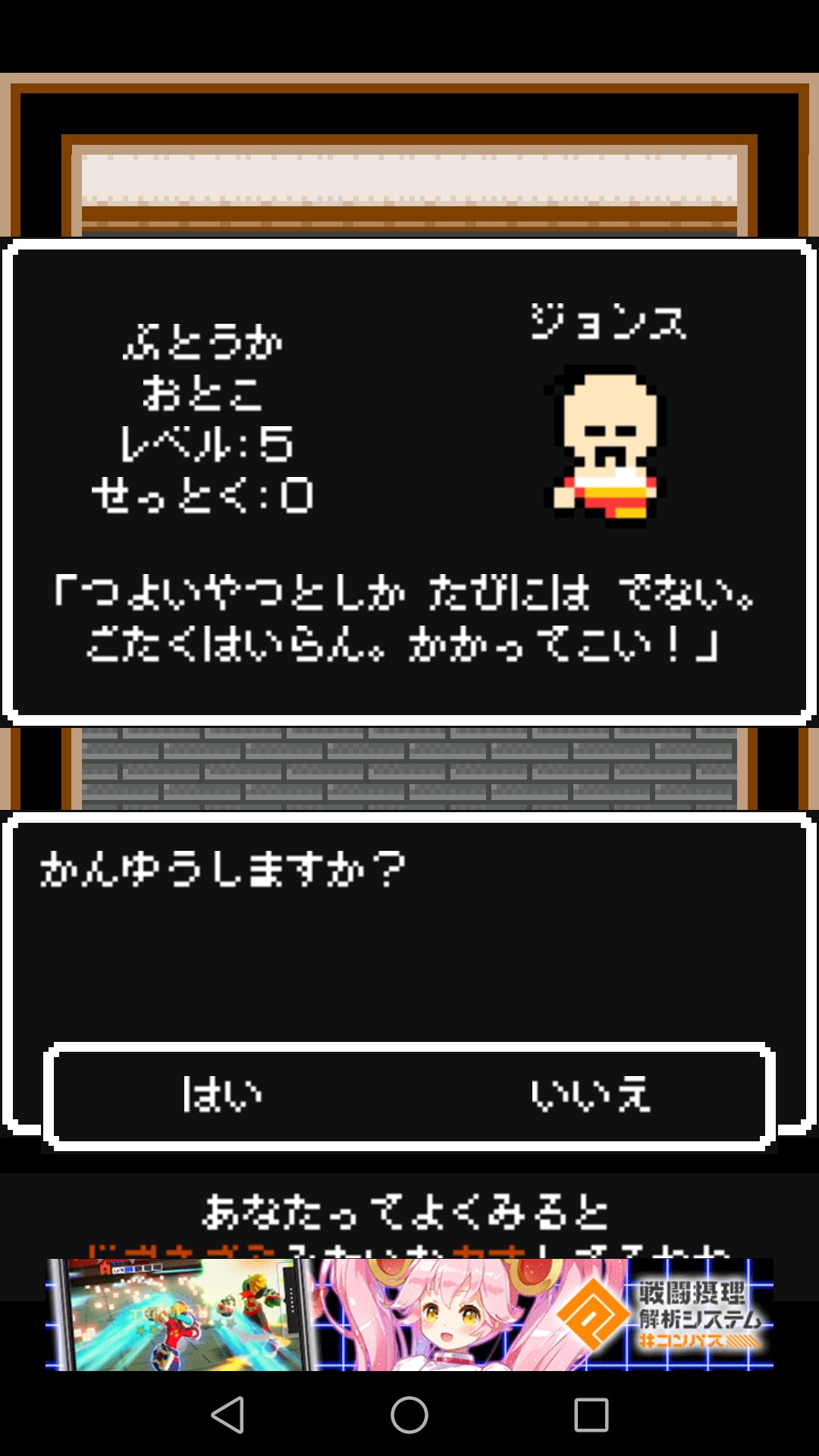This screenshot has width=819, height=1456.
Task: Choose いいえ to decline recruiting
Action: (590, 1095)
